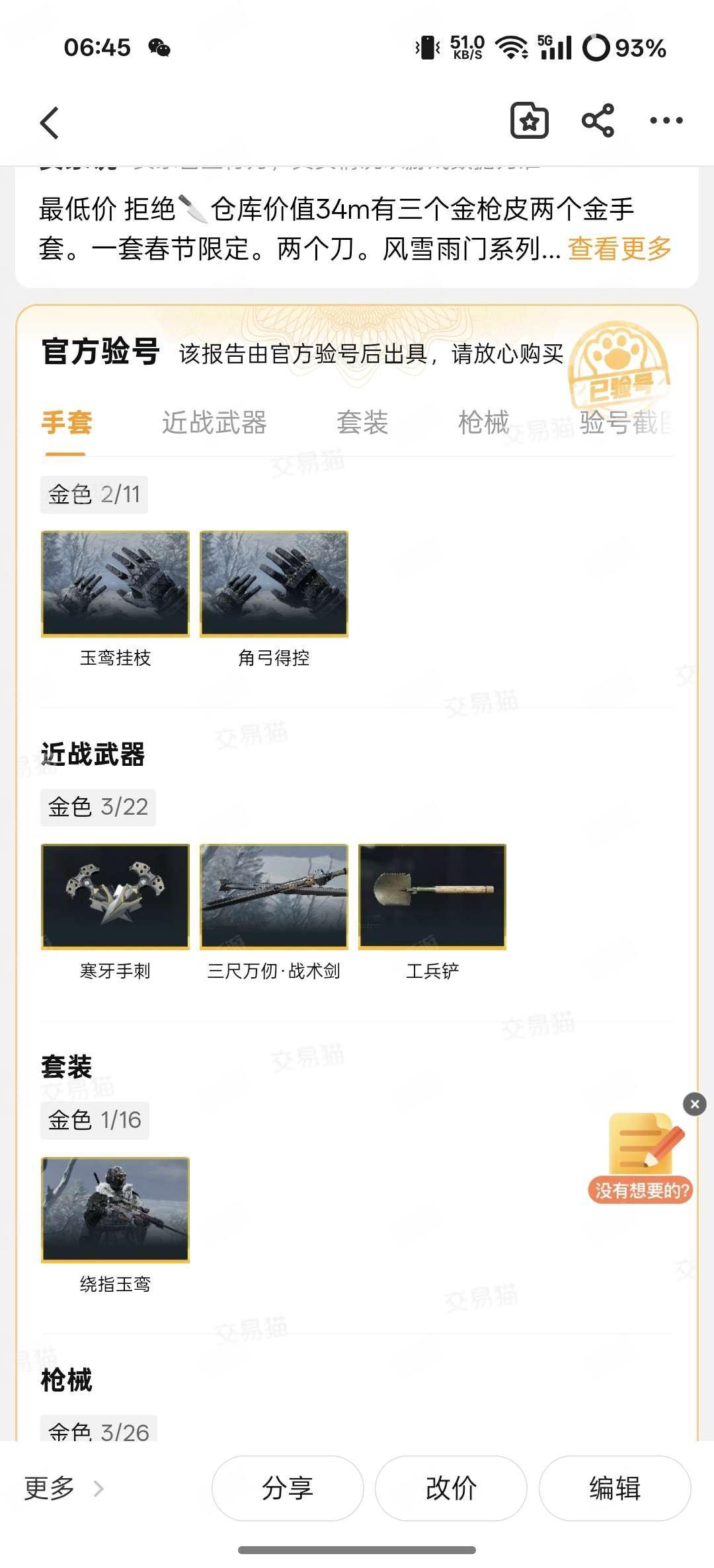Open the 寒牙手刺 weapon image
This screenshot has width=714, height=1568.
115,897
